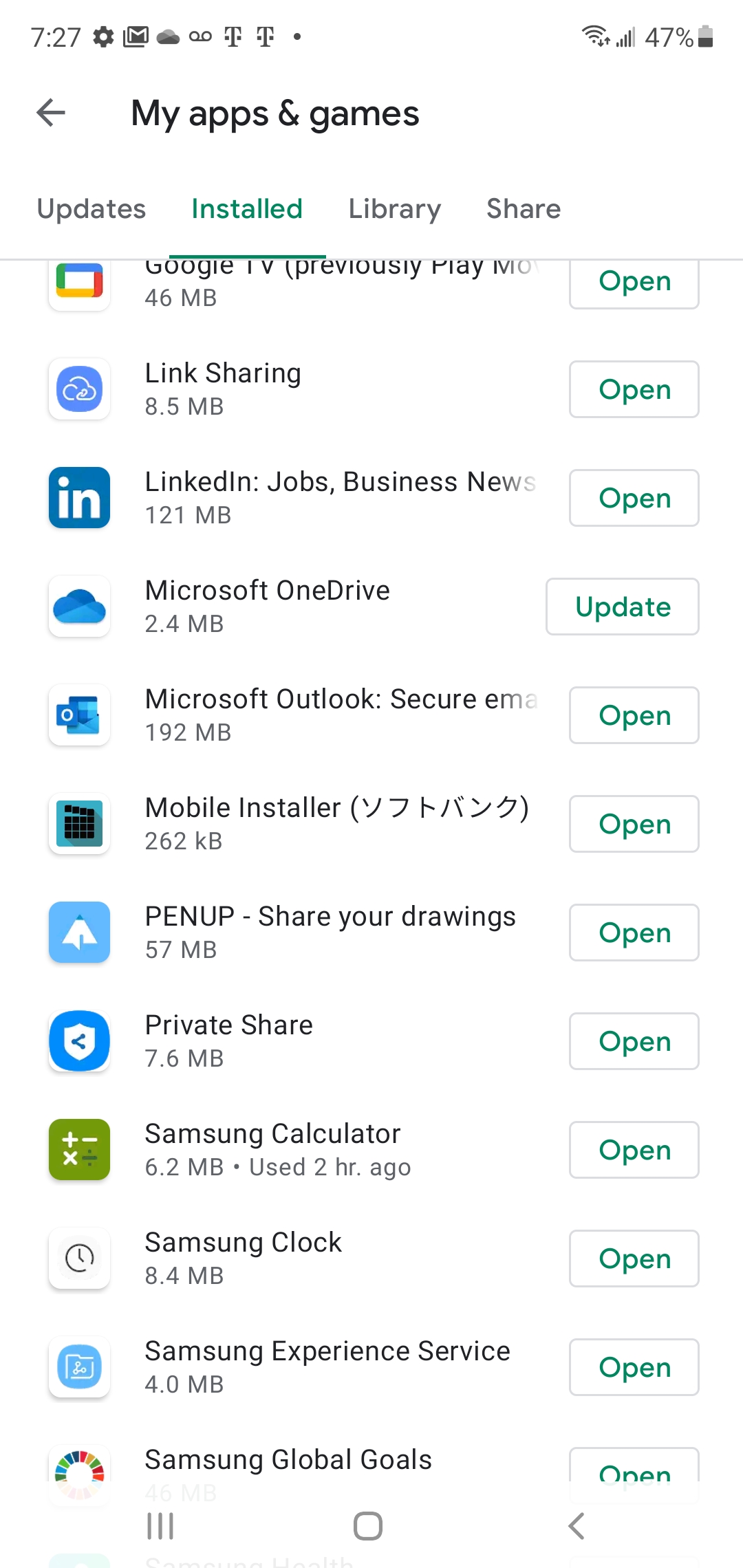Select the Microsoft Outlook app icon
Image resolution: width=743 pixels, height=1568 pixels.
click(78, 715)
